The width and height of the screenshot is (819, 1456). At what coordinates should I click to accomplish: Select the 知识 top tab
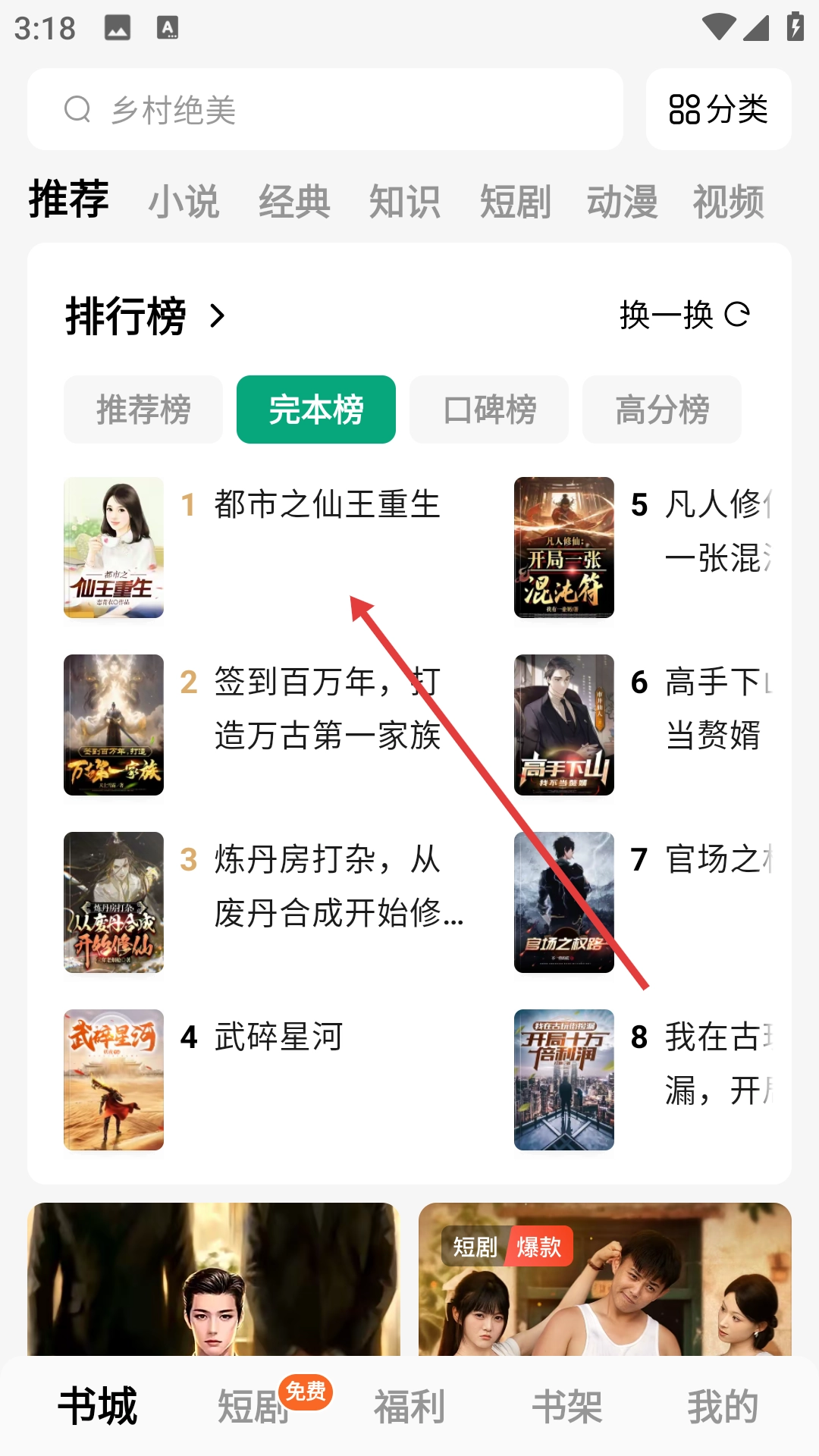[404, 202]
